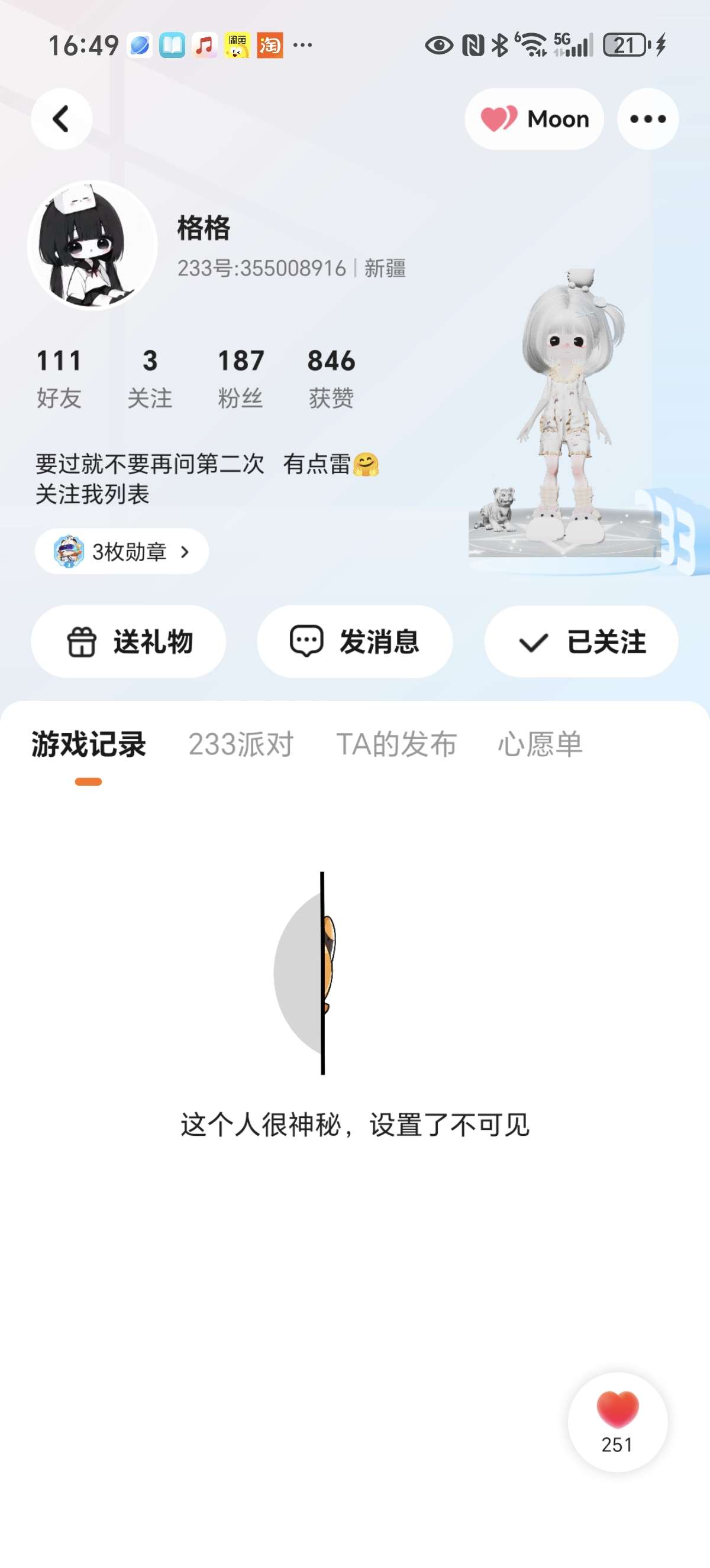
Task: Open the 111 好友 friends list
Action: [x=59, y=377]
